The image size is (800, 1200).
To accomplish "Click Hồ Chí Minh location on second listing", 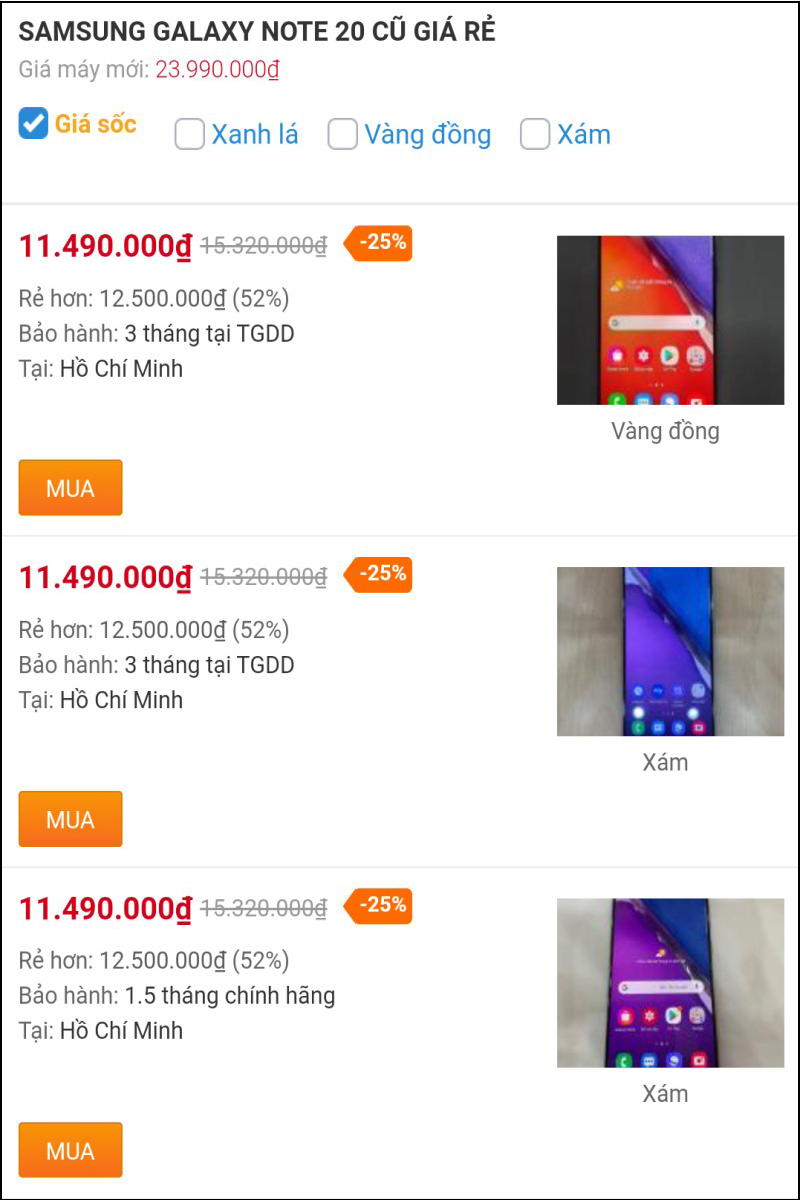I will (120, 701).
